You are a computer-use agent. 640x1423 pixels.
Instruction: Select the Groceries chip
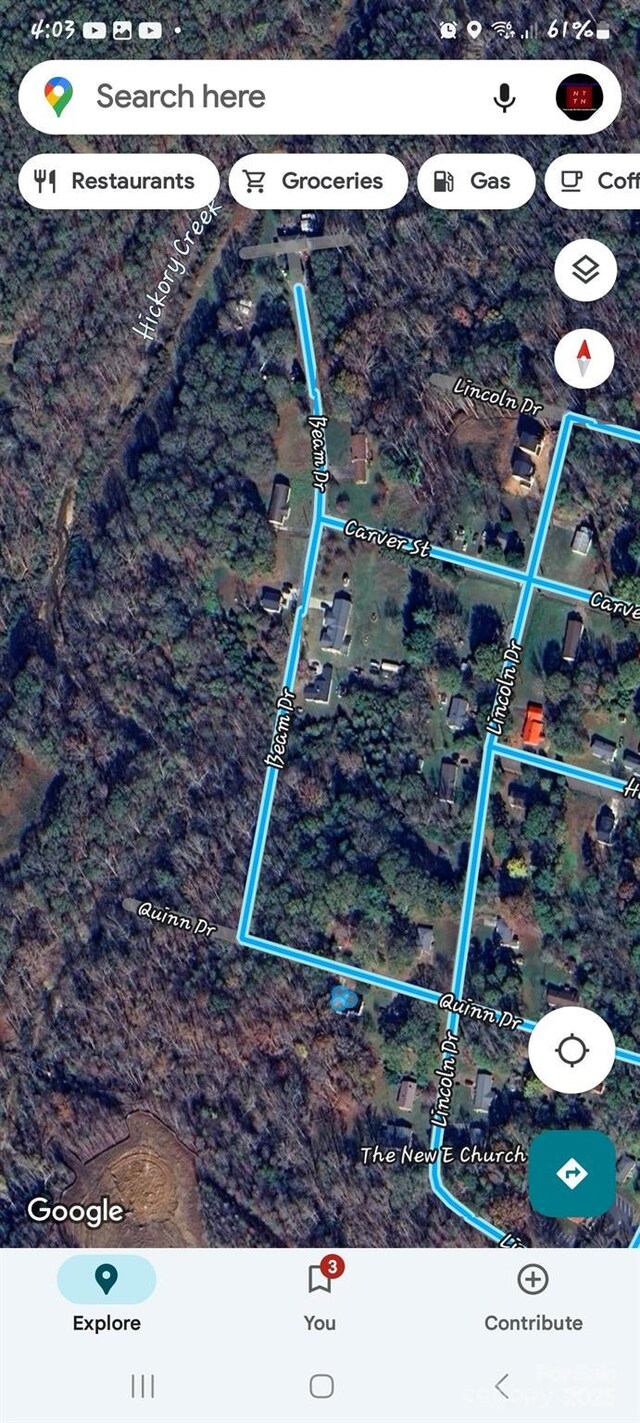(x=317, y=181)
